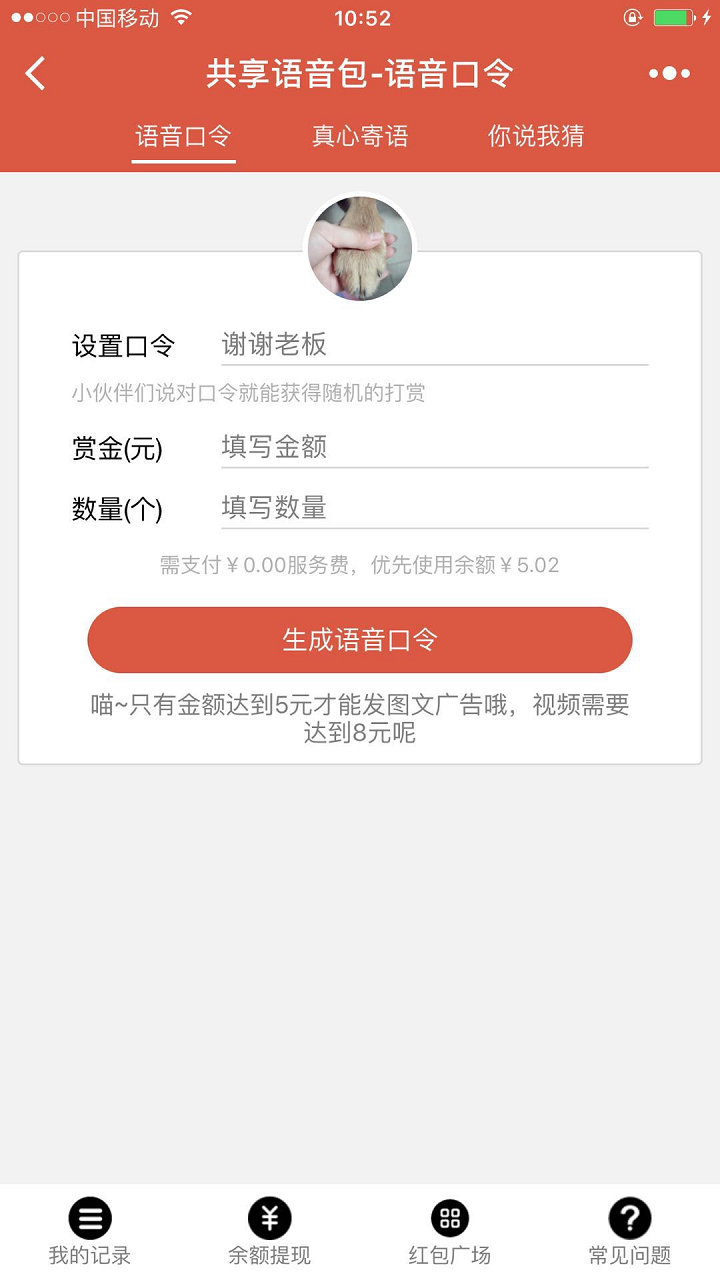Open 余额提现 to withdraw balance

click(270, 1232)
